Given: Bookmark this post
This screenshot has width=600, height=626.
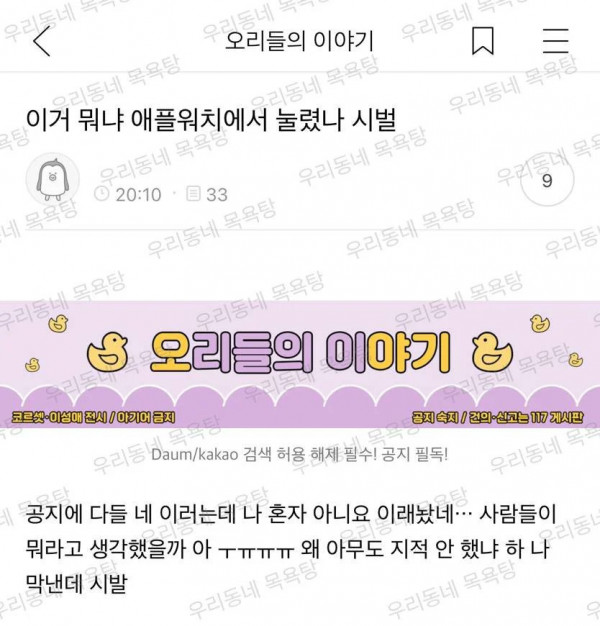Looking at the screenshot, I should [482, 42].
